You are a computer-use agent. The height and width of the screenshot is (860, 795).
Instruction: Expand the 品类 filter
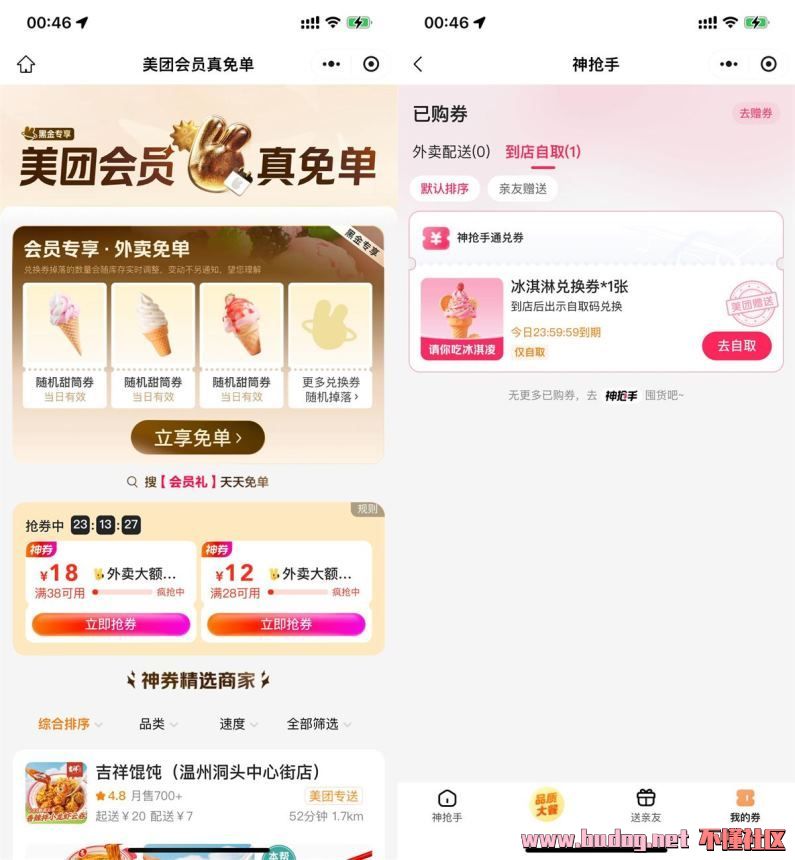[158, 724]
